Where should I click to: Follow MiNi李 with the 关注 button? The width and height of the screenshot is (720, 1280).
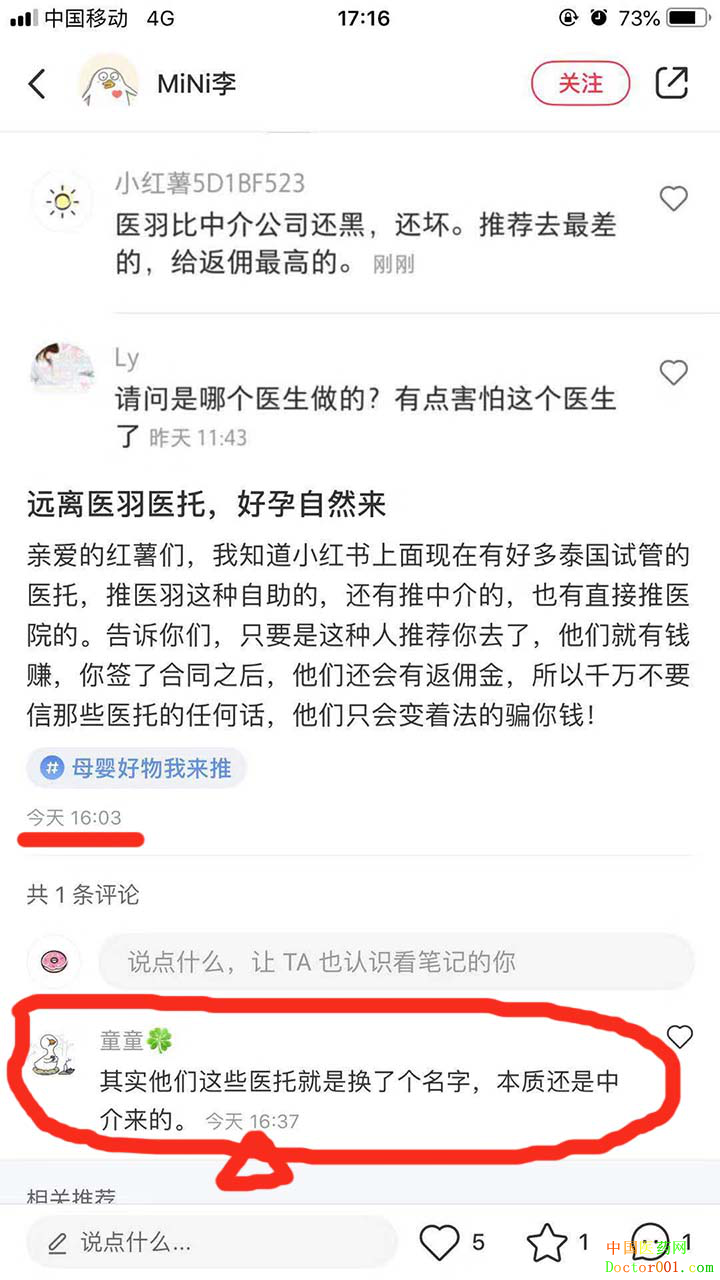tap(580, 83)
